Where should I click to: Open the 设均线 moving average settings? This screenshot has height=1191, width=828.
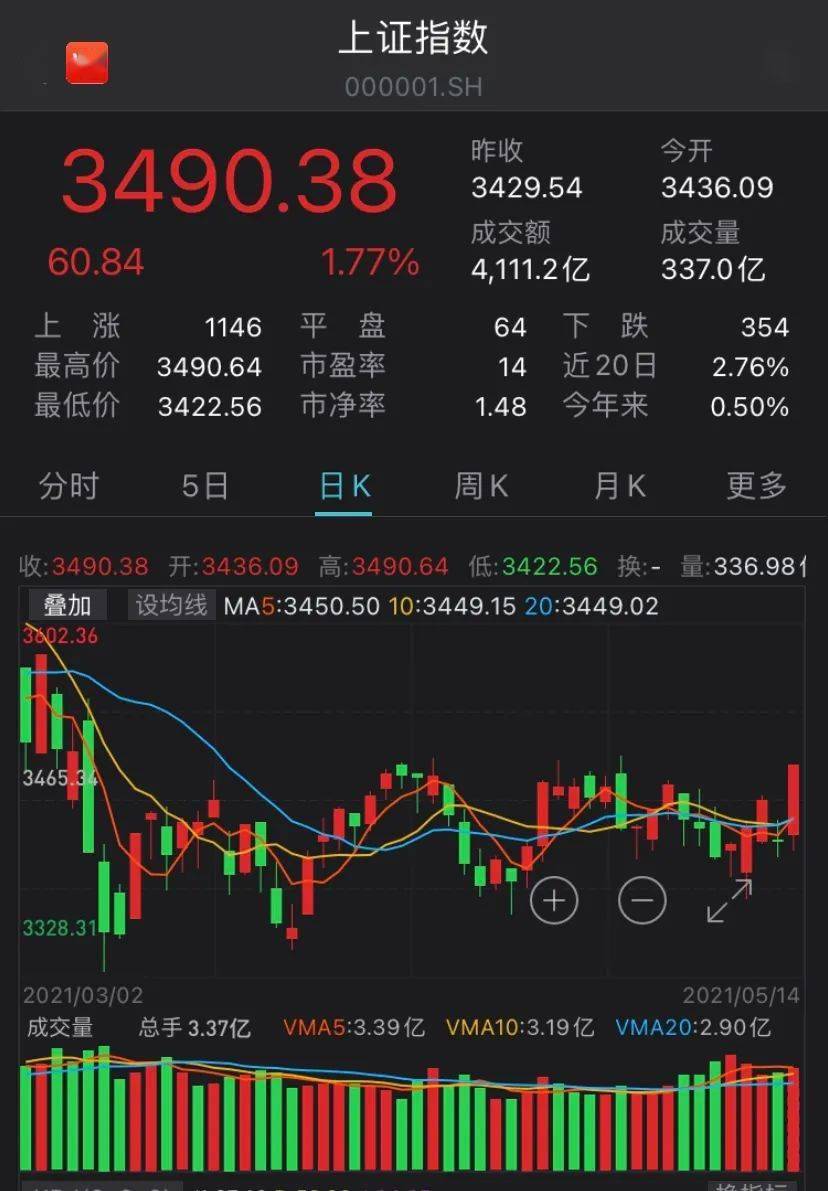(x=171, y=605)
